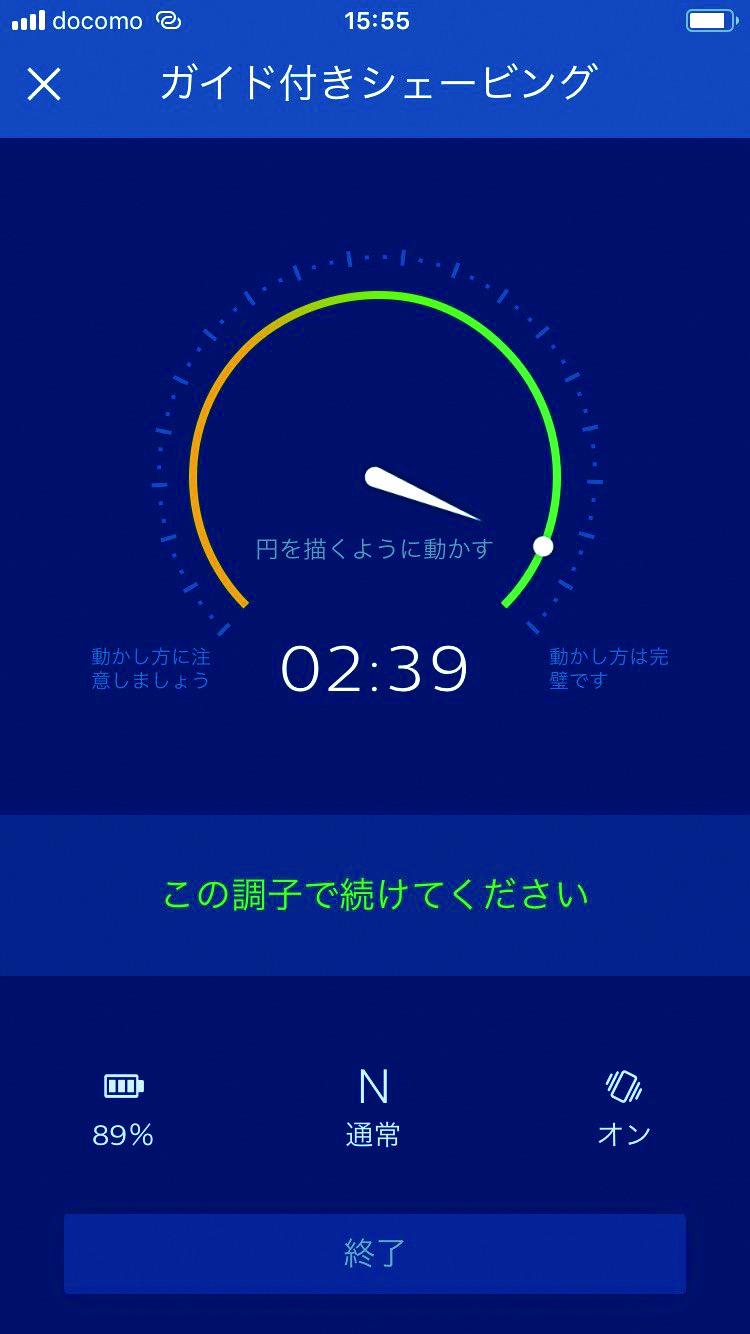Close the guided shaving screen
Image resolution: width=750 pixels, height=1334 pixels.
tap(44, 84)
